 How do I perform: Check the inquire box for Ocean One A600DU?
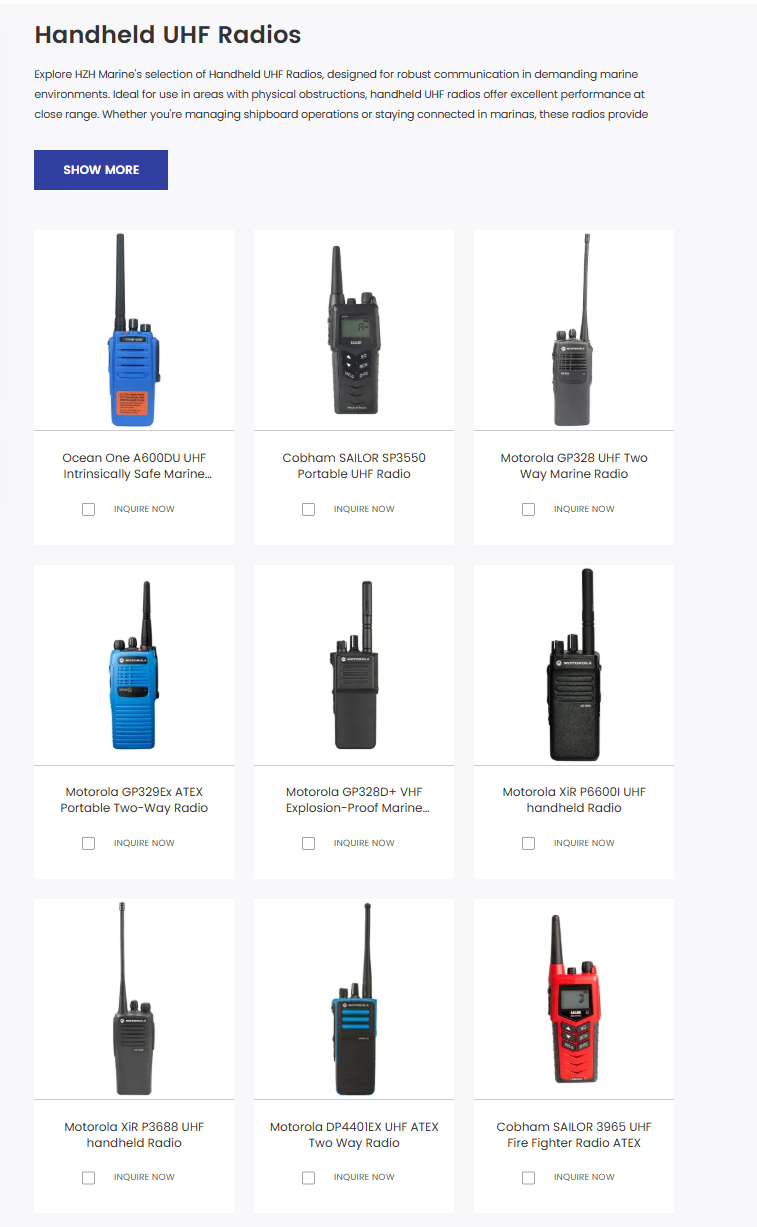click(x=89, y=510)
